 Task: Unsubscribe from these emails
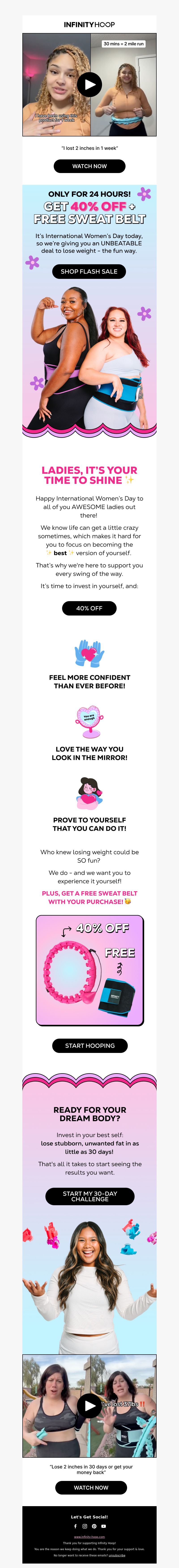(x=117, y=1555)
